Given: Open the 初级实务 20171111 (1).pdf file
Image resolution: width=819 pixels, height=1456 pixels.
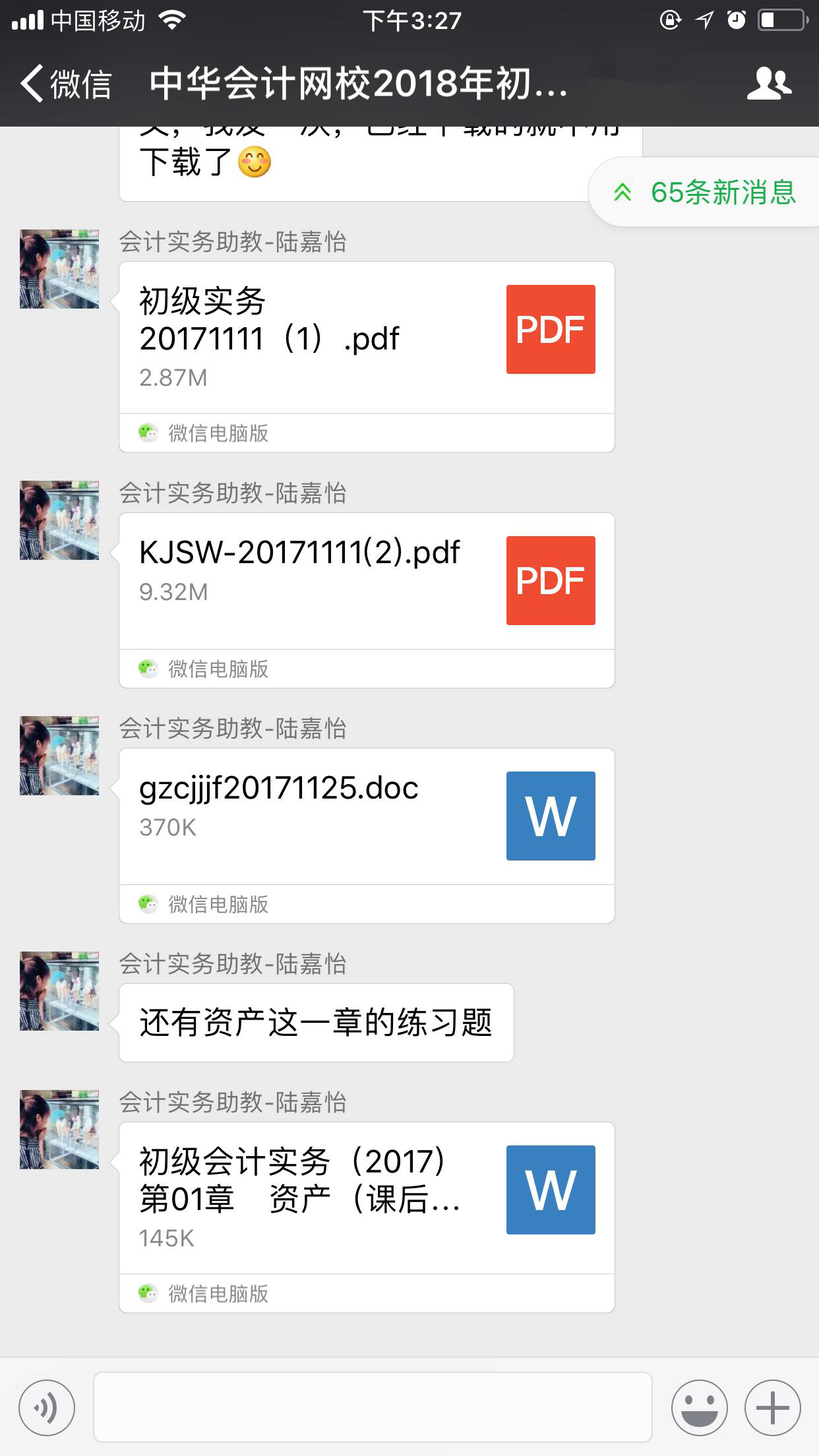Looking at the screenshot, I should [366, 338].
